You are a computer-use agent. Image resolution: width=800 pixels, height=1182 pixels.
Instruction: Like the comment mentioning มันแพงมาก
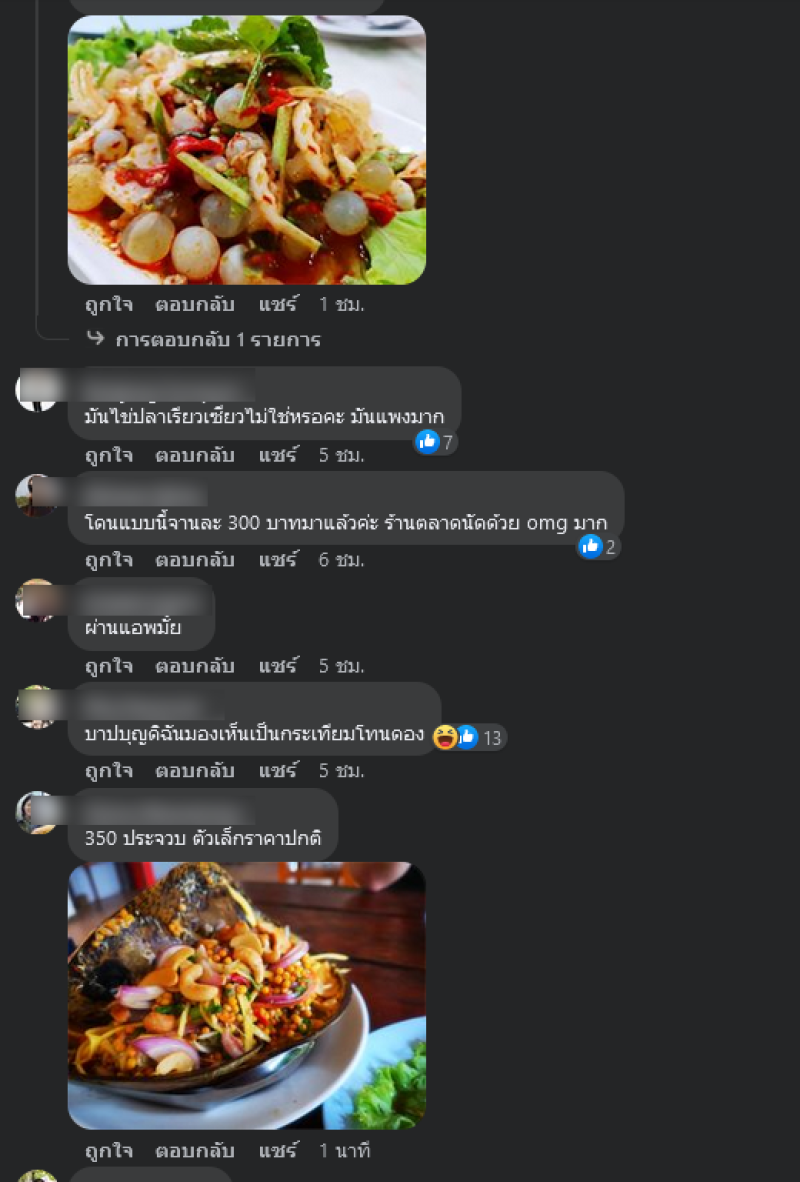click(x=108, y=455)
